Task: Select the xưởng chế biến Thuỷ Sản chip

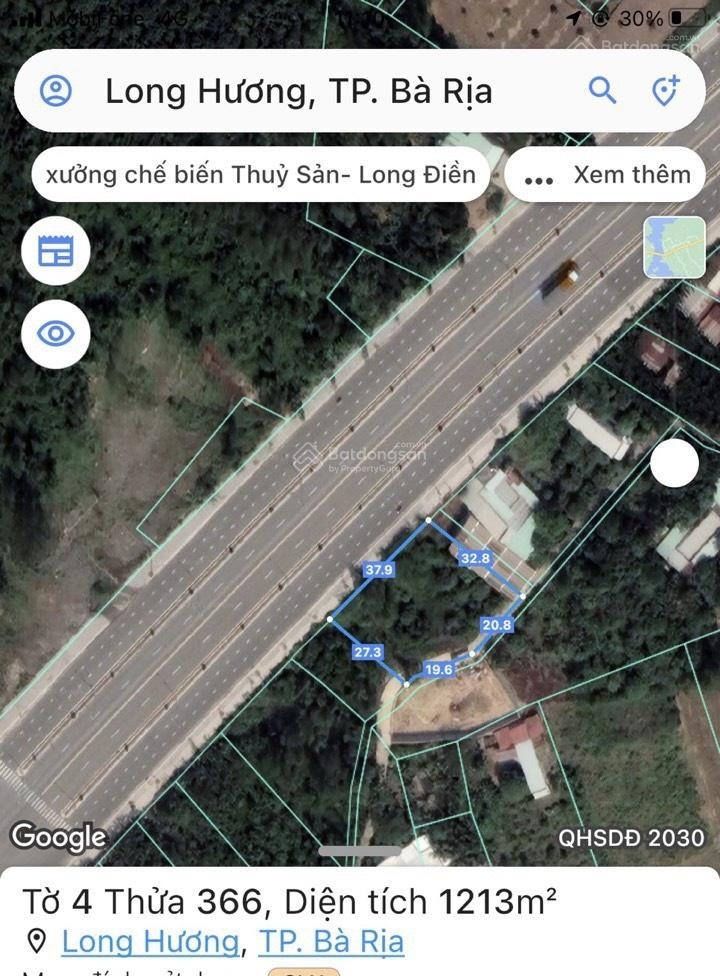Action: 260,175
